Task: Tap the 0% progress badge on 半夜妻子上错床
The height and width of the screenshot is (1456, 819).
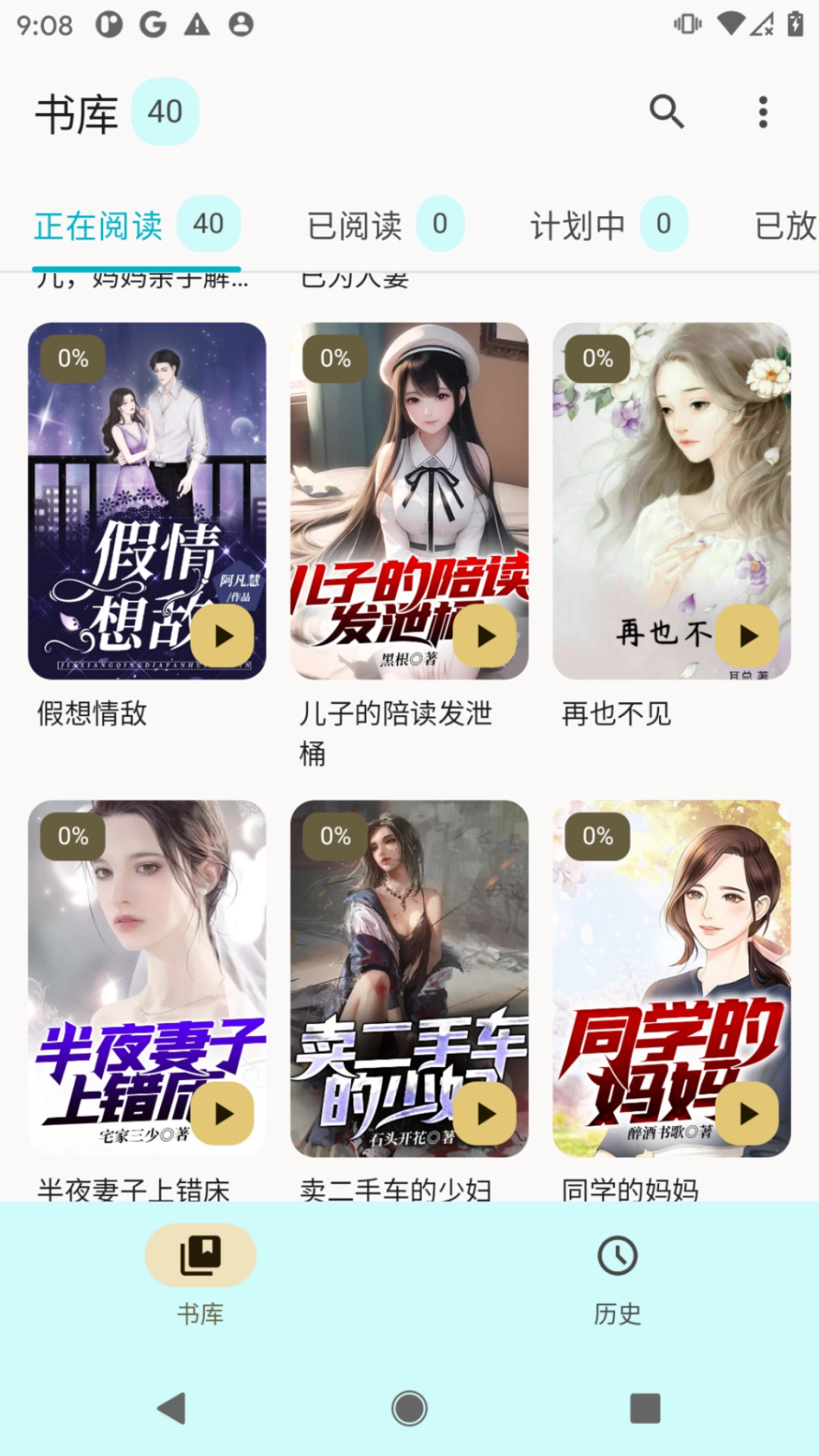Action: click(73, 836)
